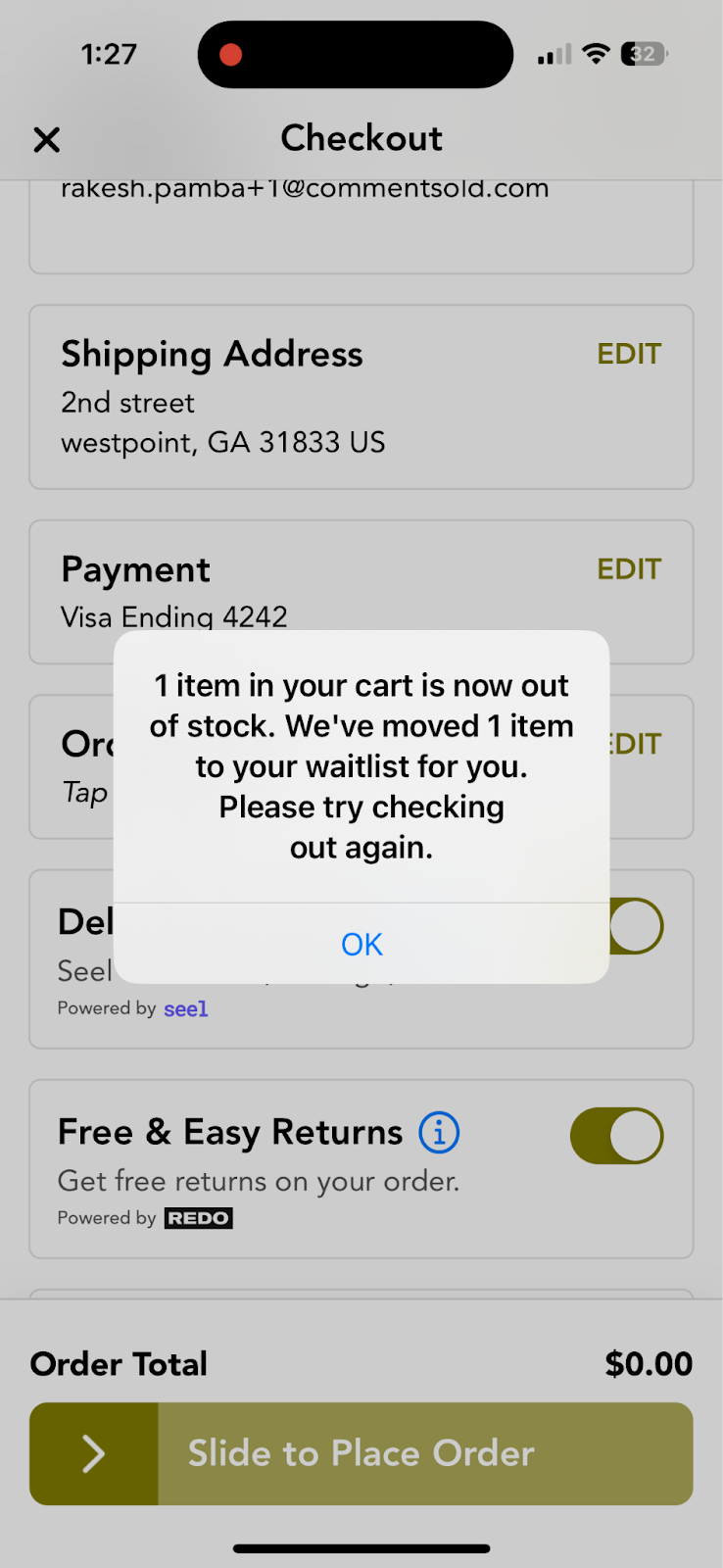Toggle Free & Easy Returns switch
Image resolution: width=723 pixels, height=1568 pixels.
pos(616,1136)
